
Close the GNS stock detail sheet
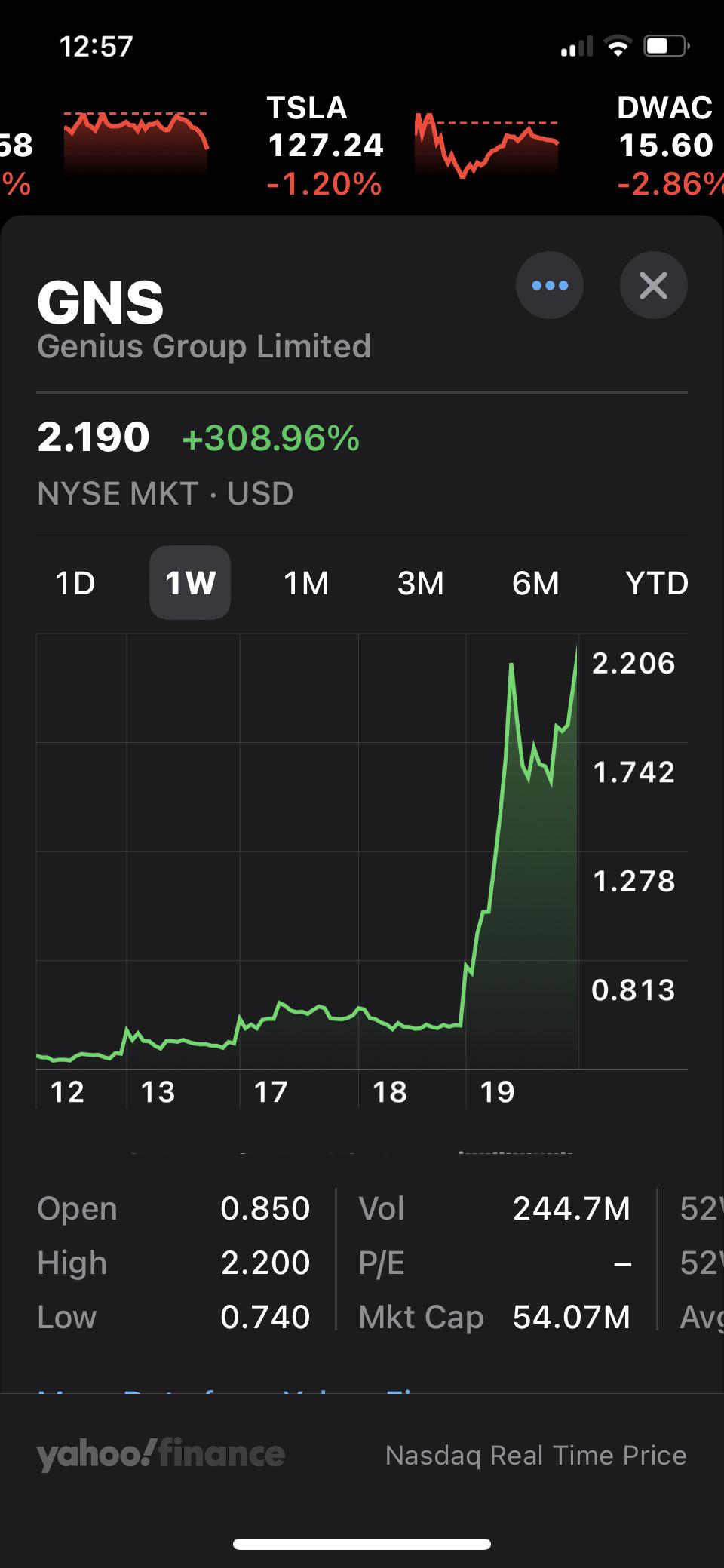click(653, 285)
